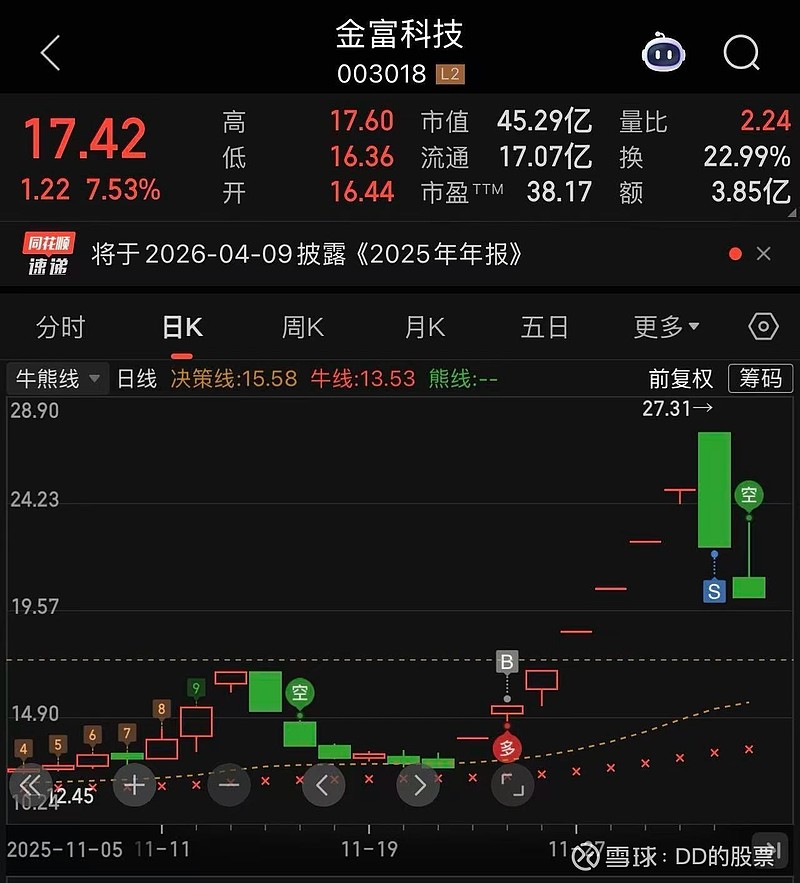The height and width of the screenshot is (883, 800).
Task: Jump to earliest candles with double-left arrow
Action: [31, 785]
